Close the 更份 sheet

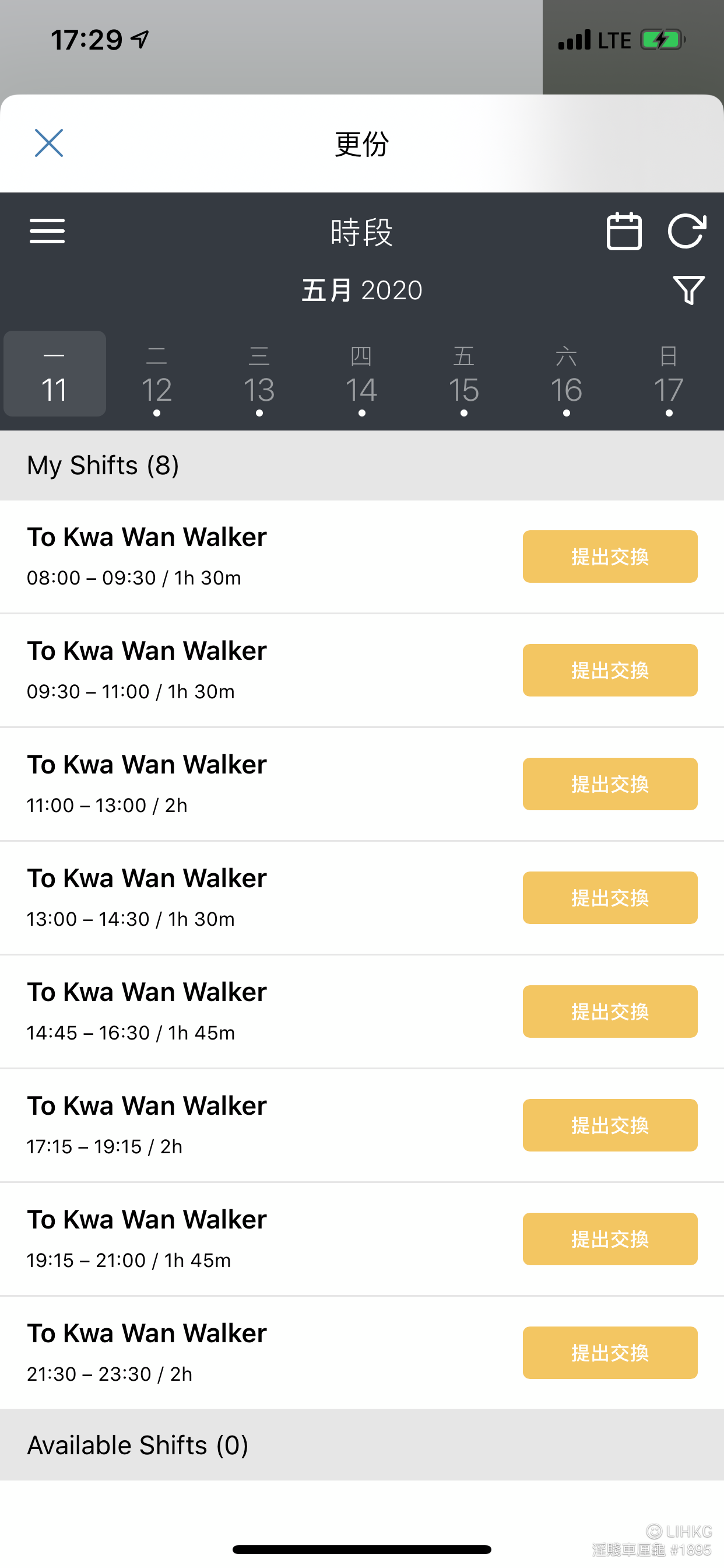[x=48, y=143]
